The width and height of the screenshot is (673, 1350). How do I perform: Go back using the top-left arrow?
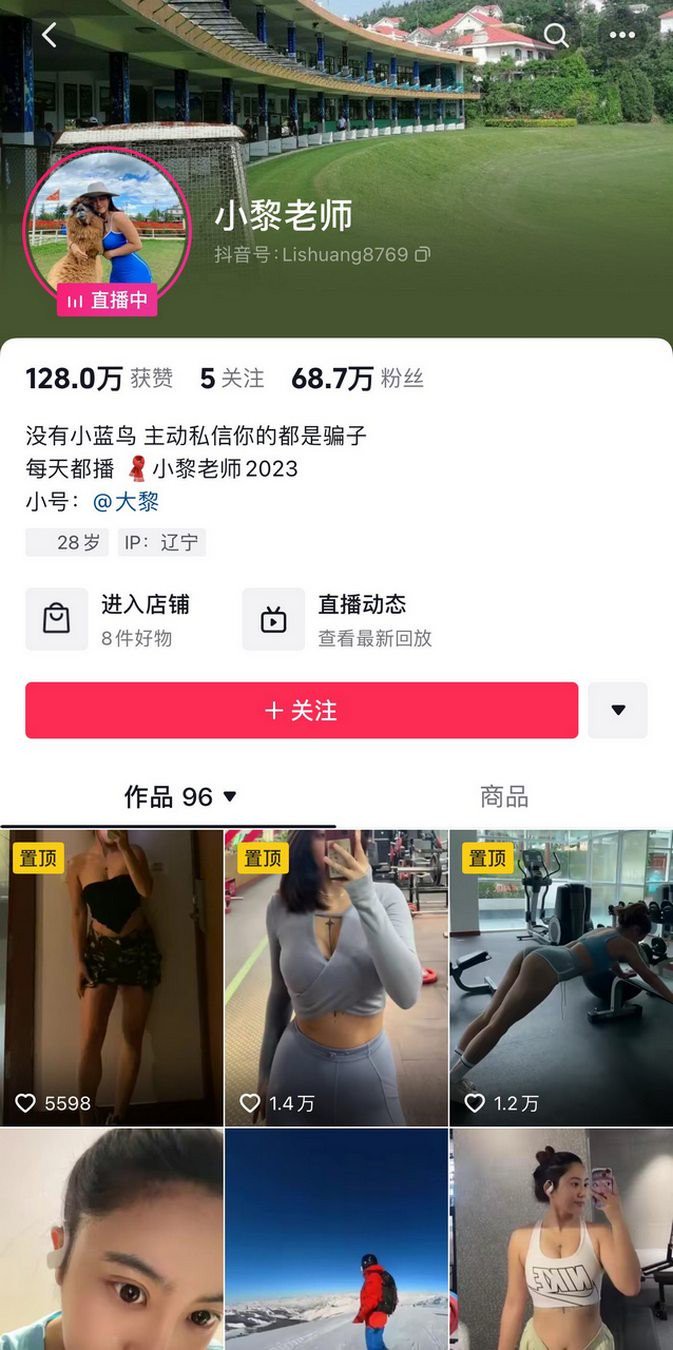(x=49, y=35)
